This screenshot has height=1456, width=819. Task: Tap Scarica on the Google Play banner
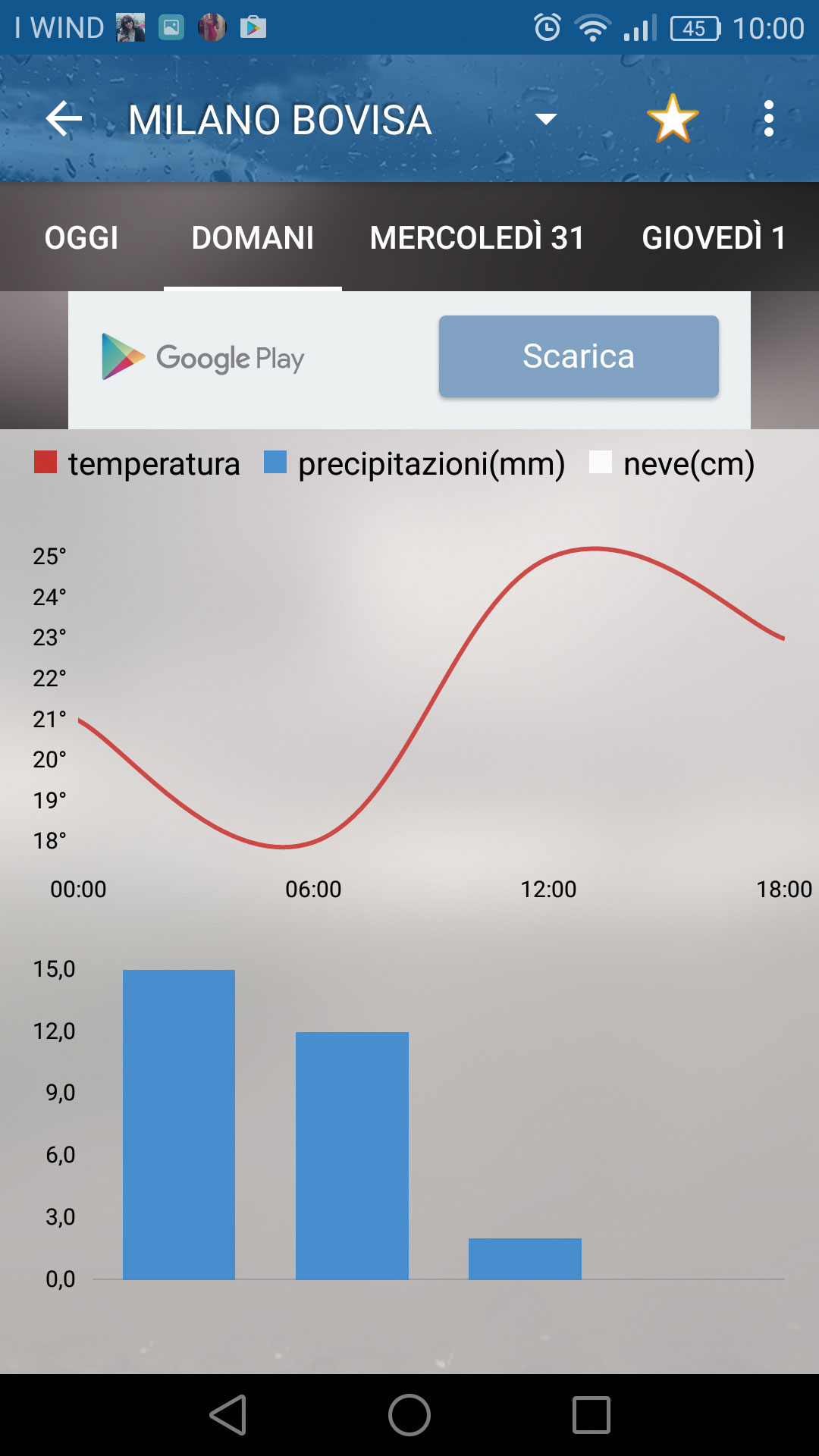579,356
